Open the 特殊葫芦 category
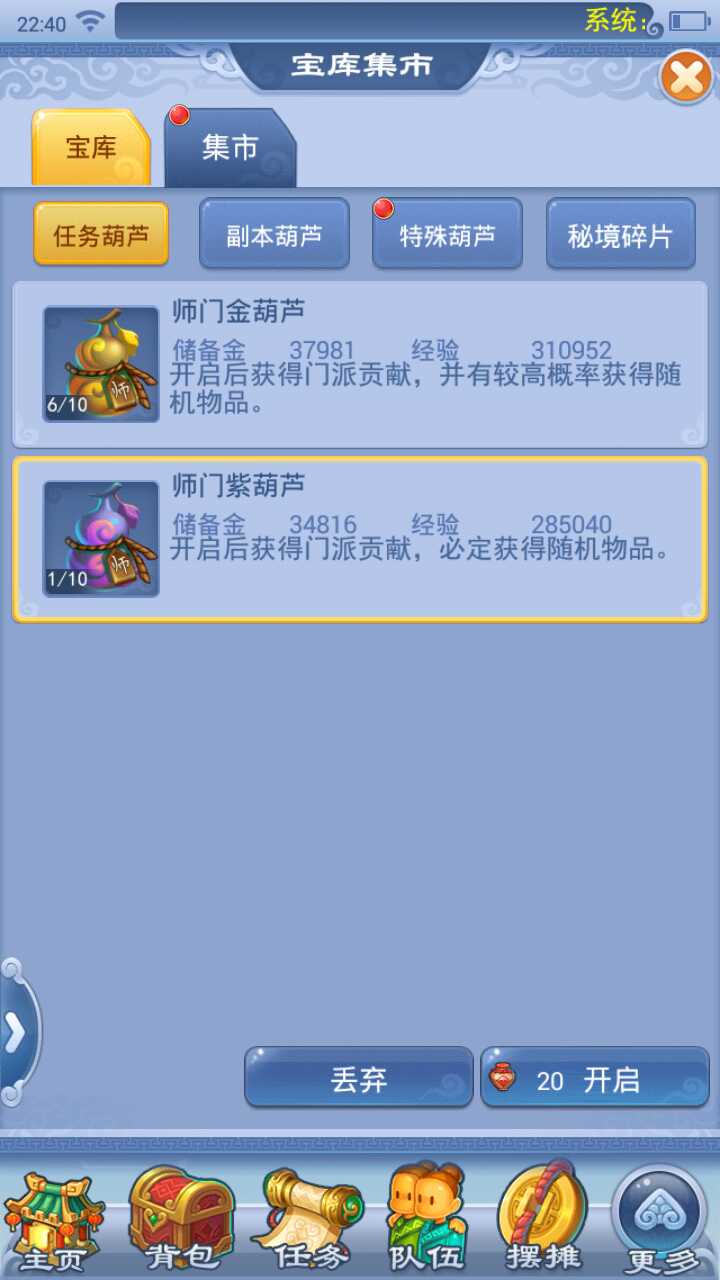This screenshot has width=720, height=1280. pos(447,235)
